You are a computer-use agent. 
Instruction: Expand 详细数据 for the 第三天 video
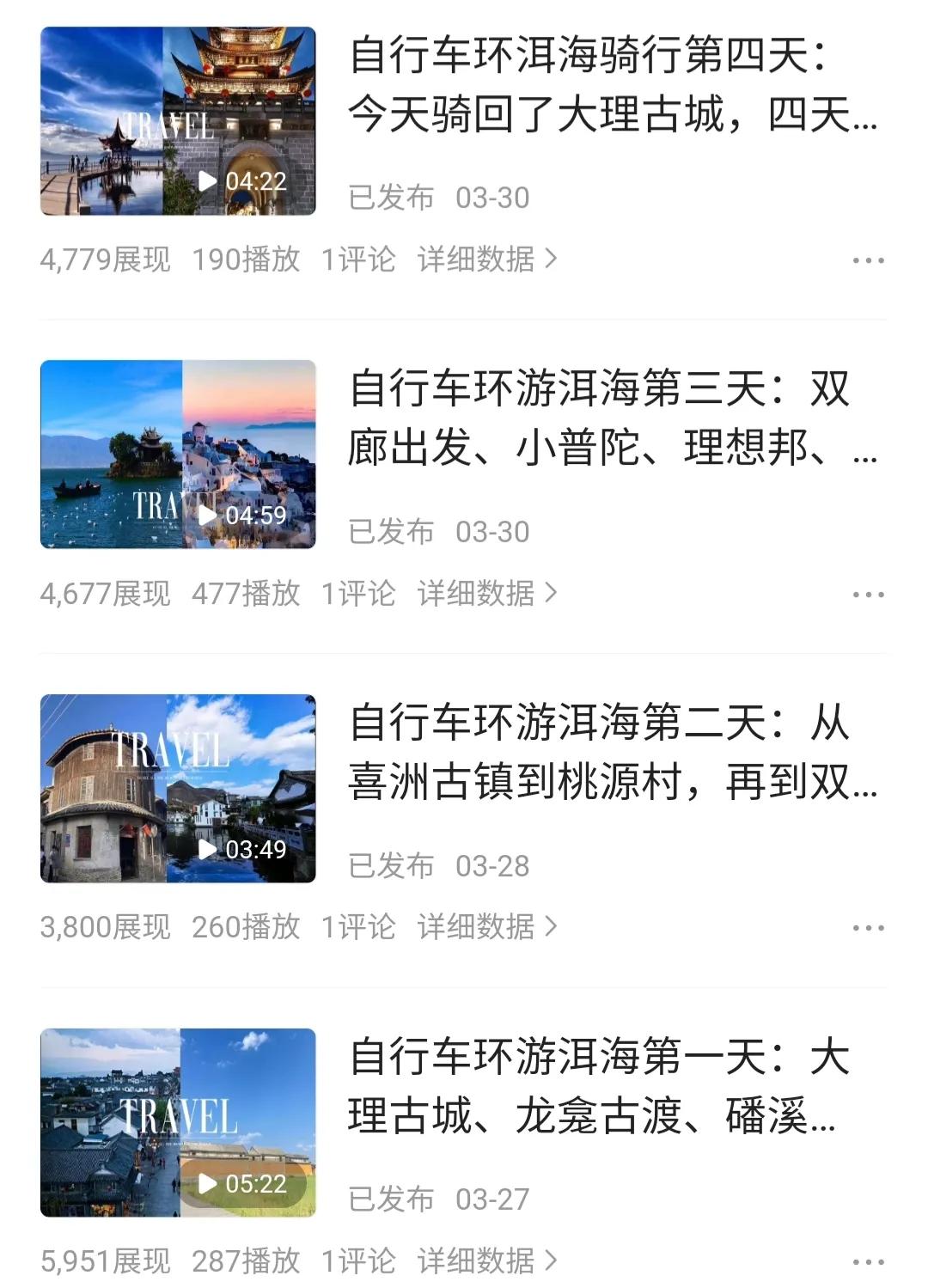[x=485, y=593]
